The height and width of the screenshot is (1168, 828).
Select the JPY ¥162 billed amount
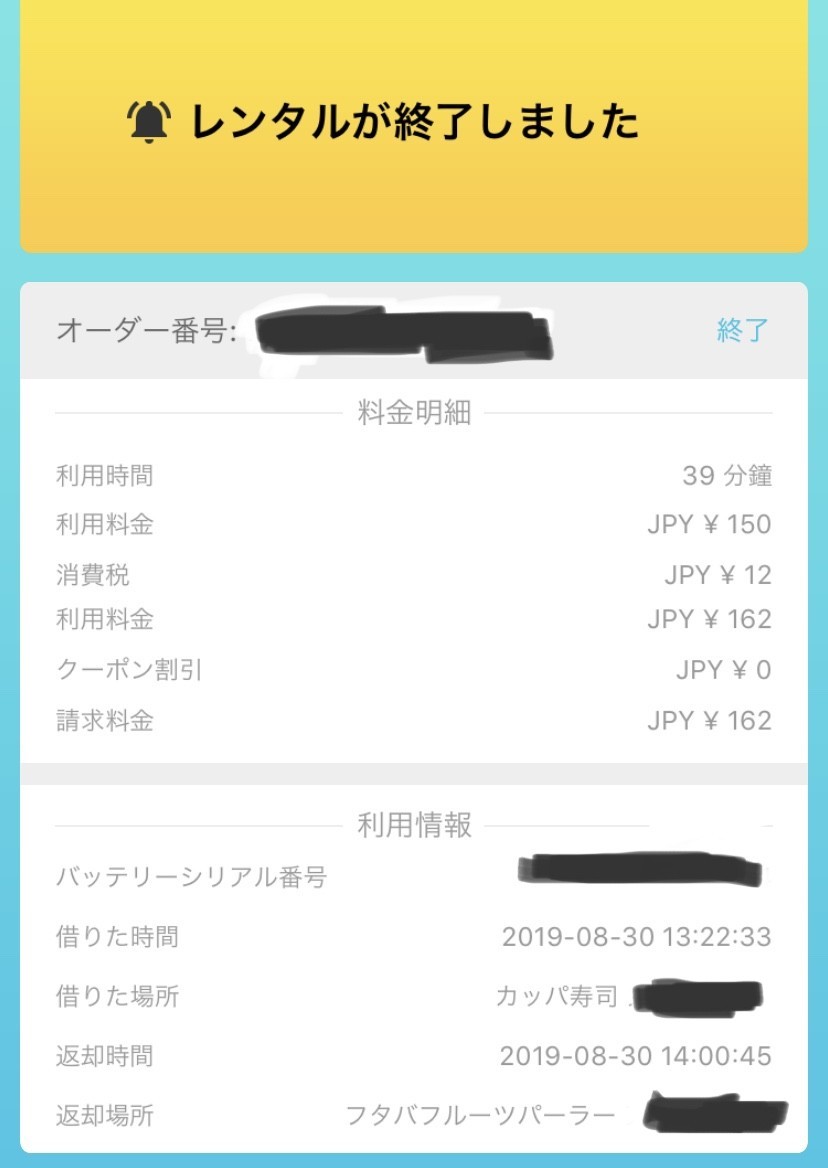pos(712,718)
